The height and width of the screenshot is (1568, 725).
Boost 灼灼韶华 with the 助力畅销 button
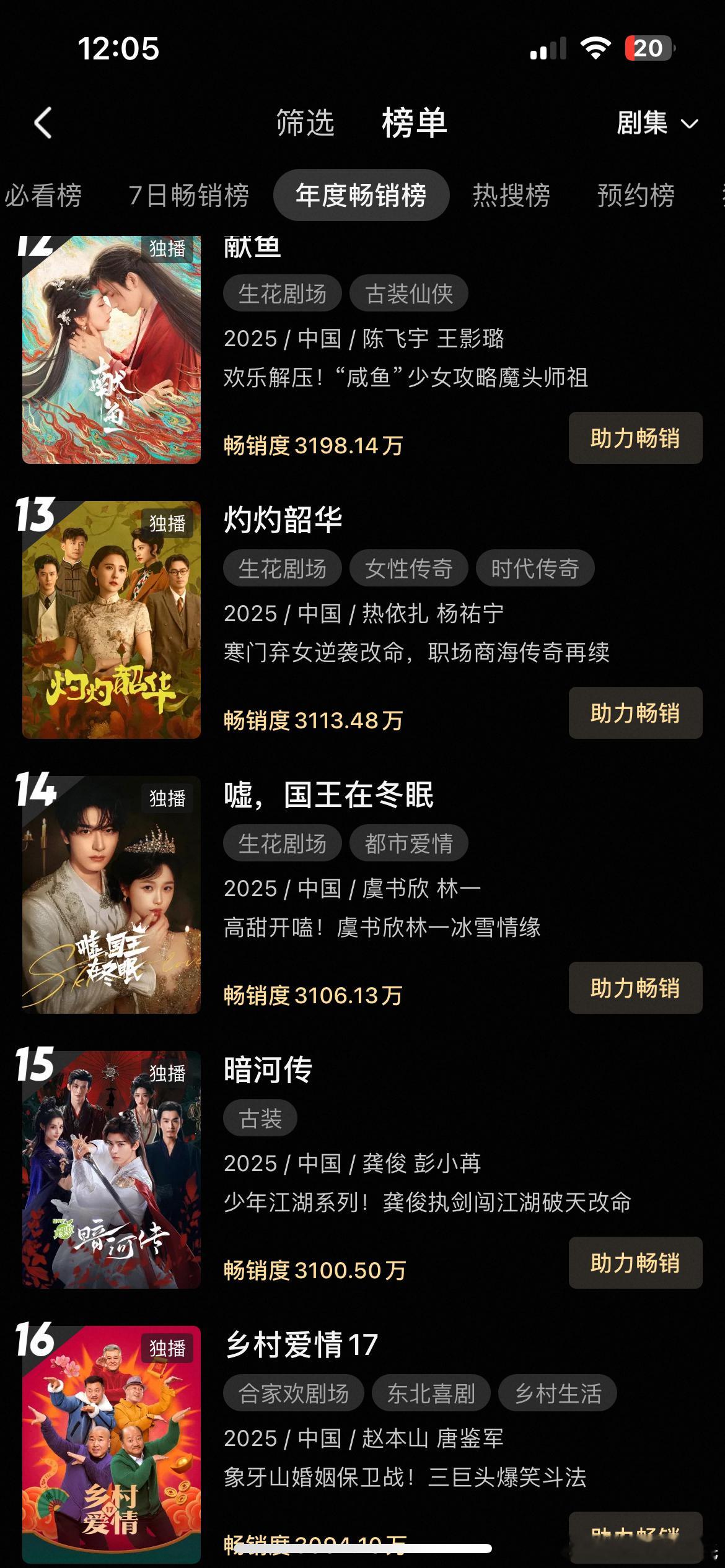point(635,713)
